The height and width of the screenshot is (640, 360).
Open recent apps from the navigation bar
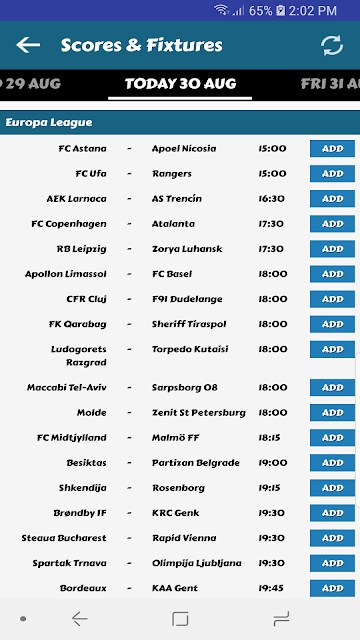click(281, 619)
